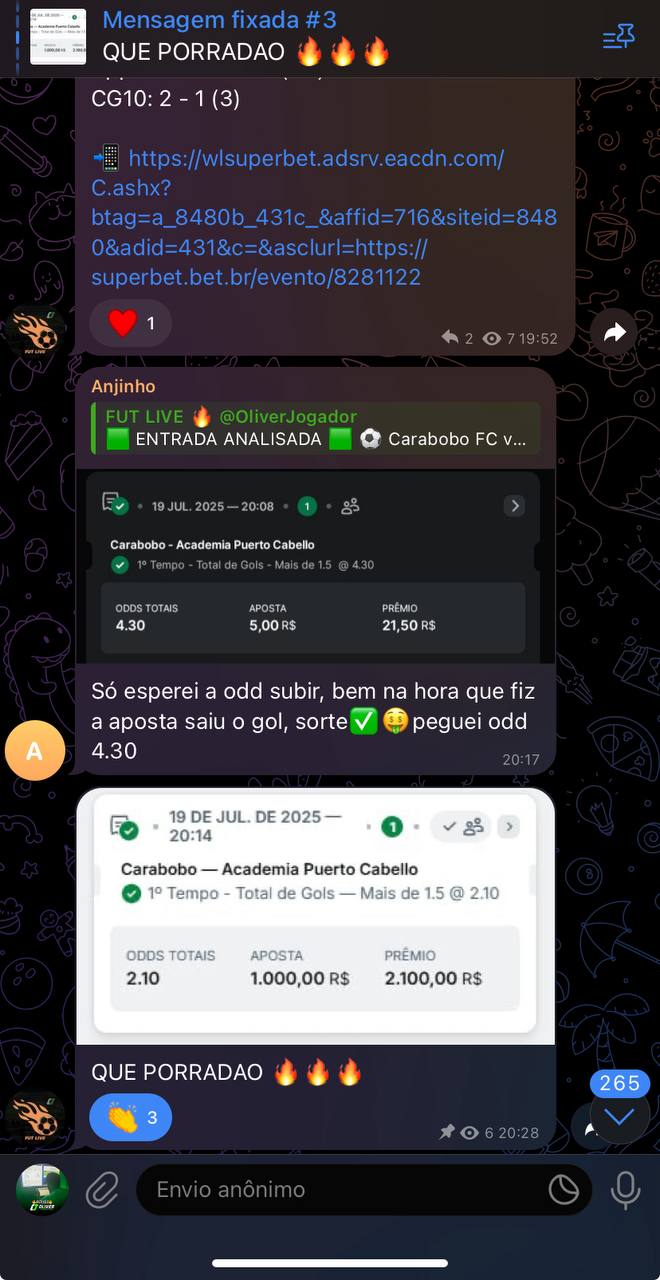Open Anjinho's profile avatar
Viewport: 660px width, 1280px height.
coord(34,752)
